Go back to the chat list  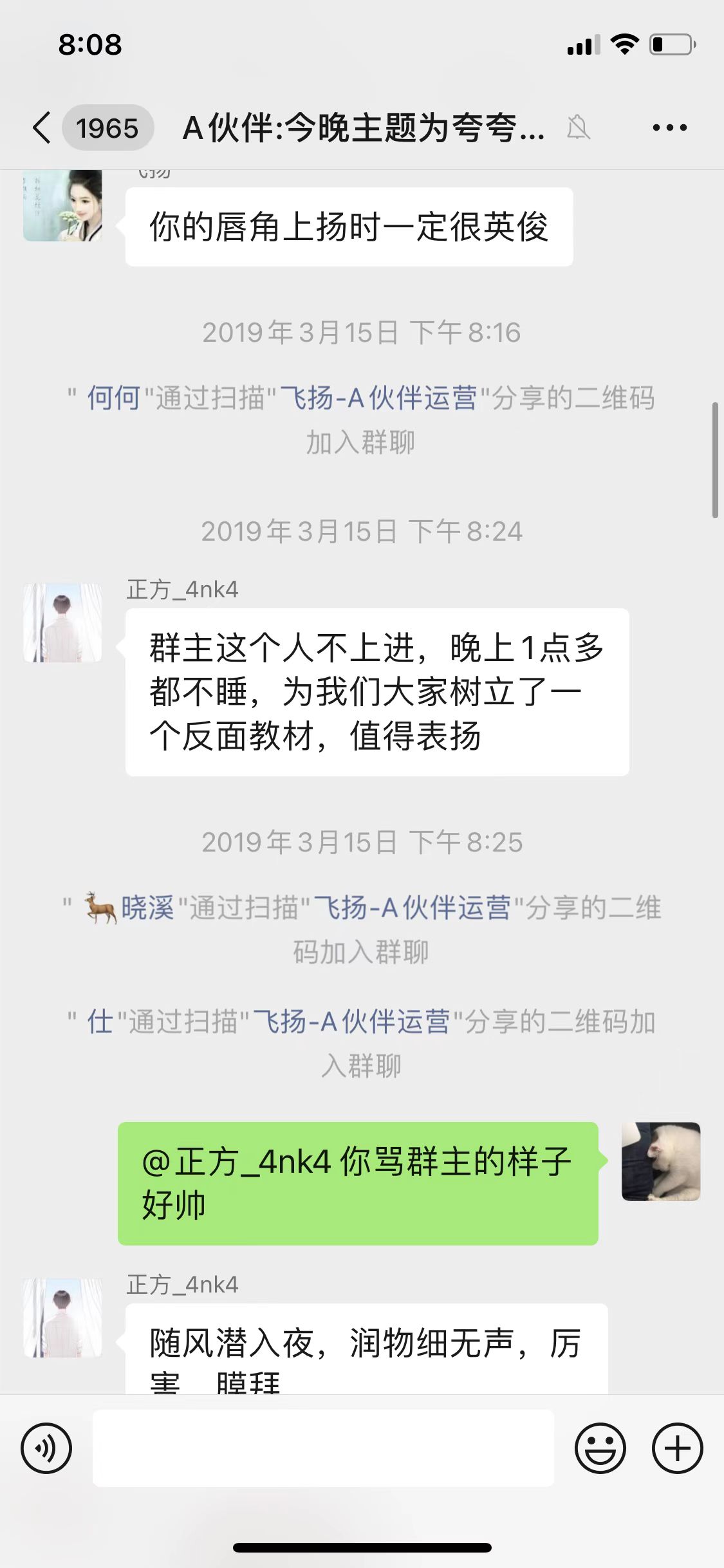42,127
